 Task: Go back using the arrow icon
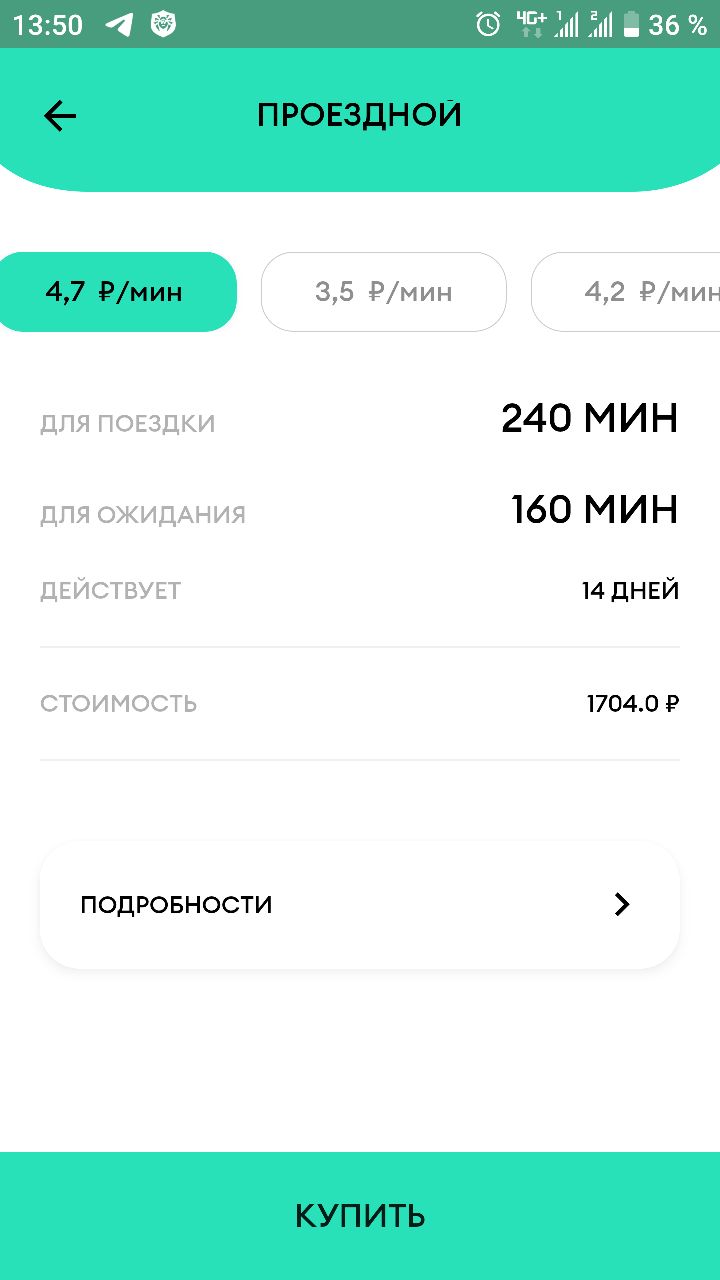pos(60,116)
